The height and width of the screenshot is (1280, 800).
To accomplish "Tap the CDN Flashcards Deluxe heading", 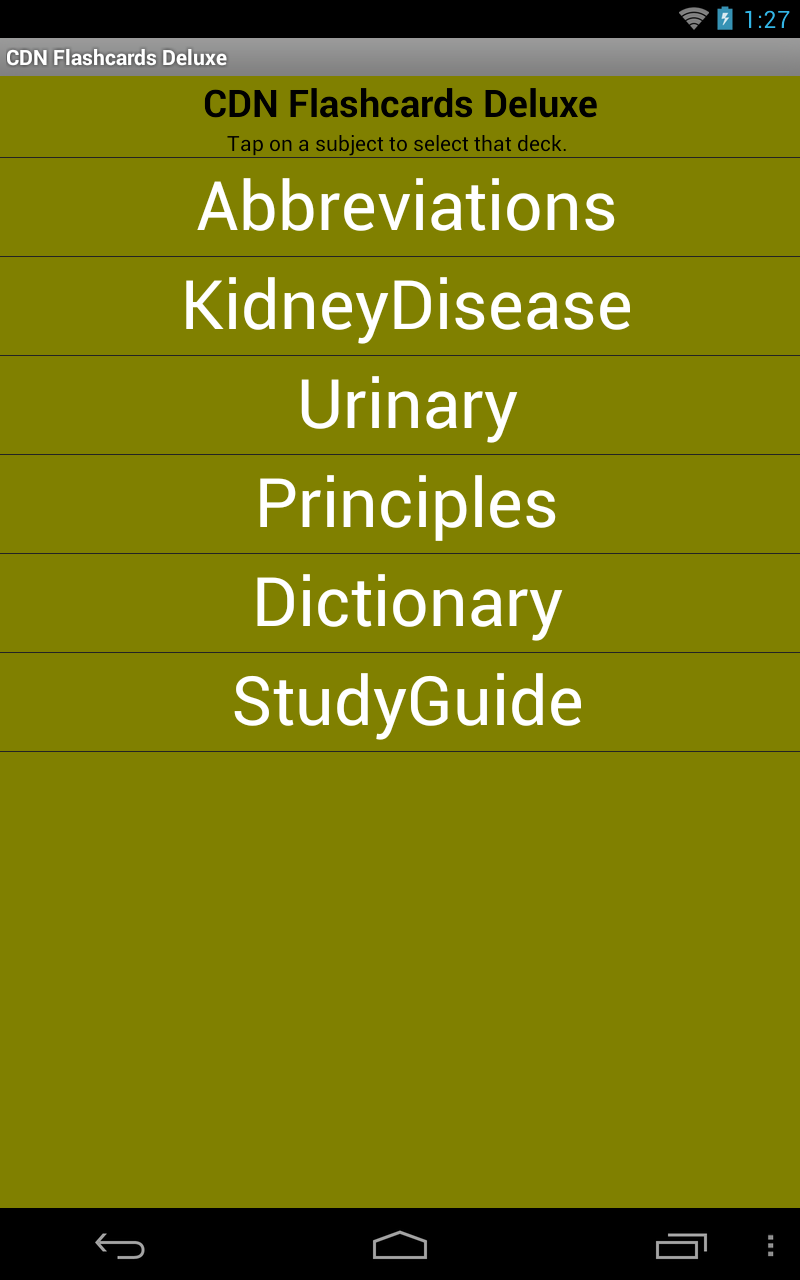I will pos(400,103).
